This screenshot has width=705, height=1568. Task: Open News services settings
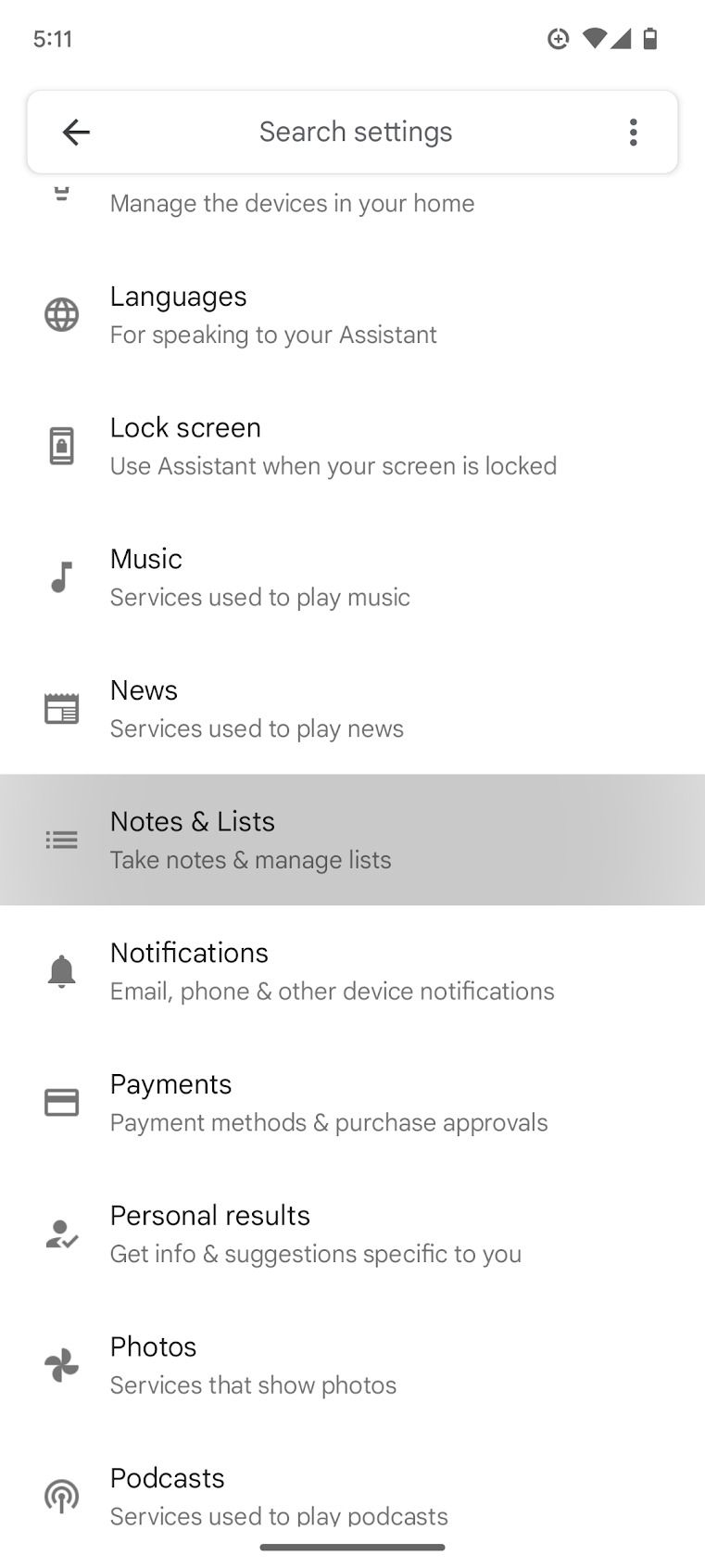pyautogui.click(x=352, y=709)
